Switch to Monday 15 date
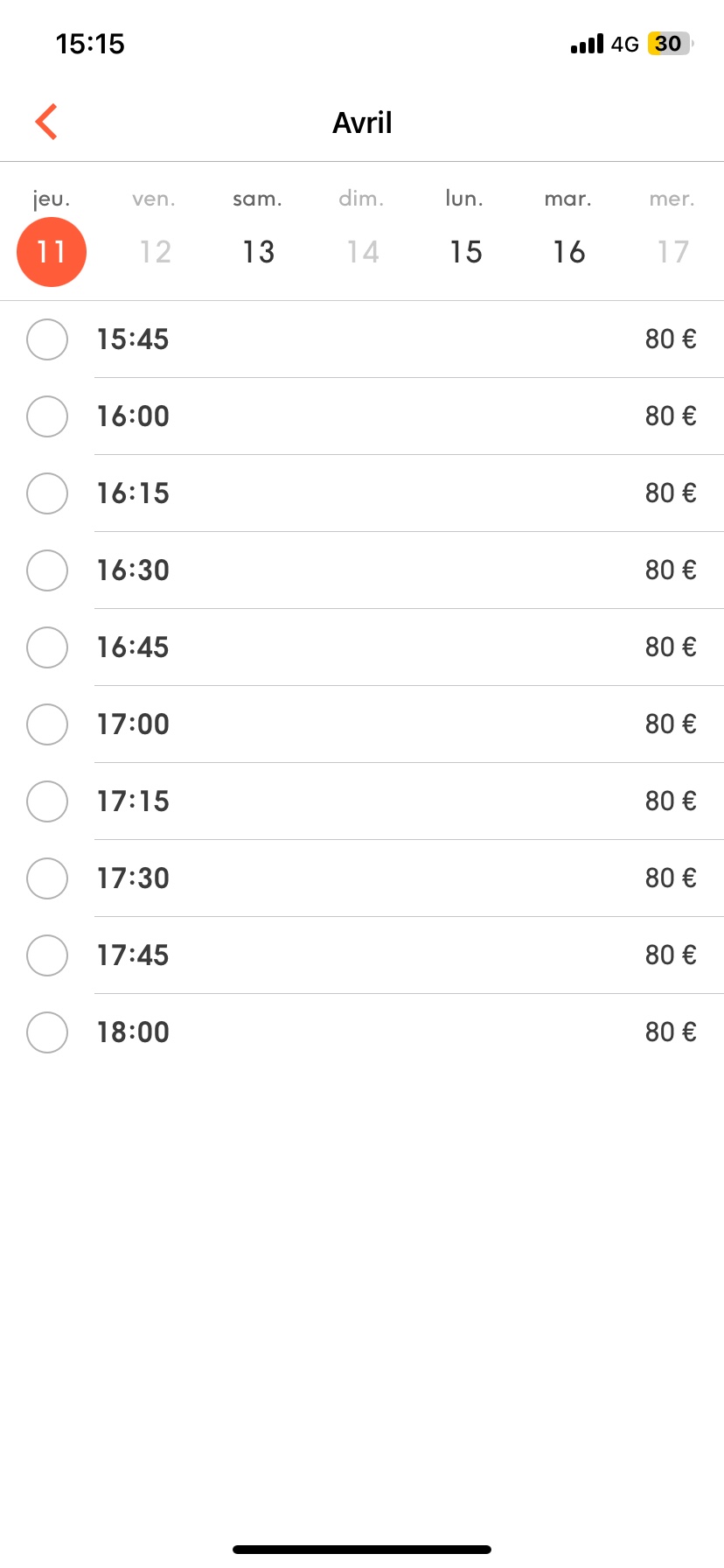724x1568 pixels. (x=465, y=251)
